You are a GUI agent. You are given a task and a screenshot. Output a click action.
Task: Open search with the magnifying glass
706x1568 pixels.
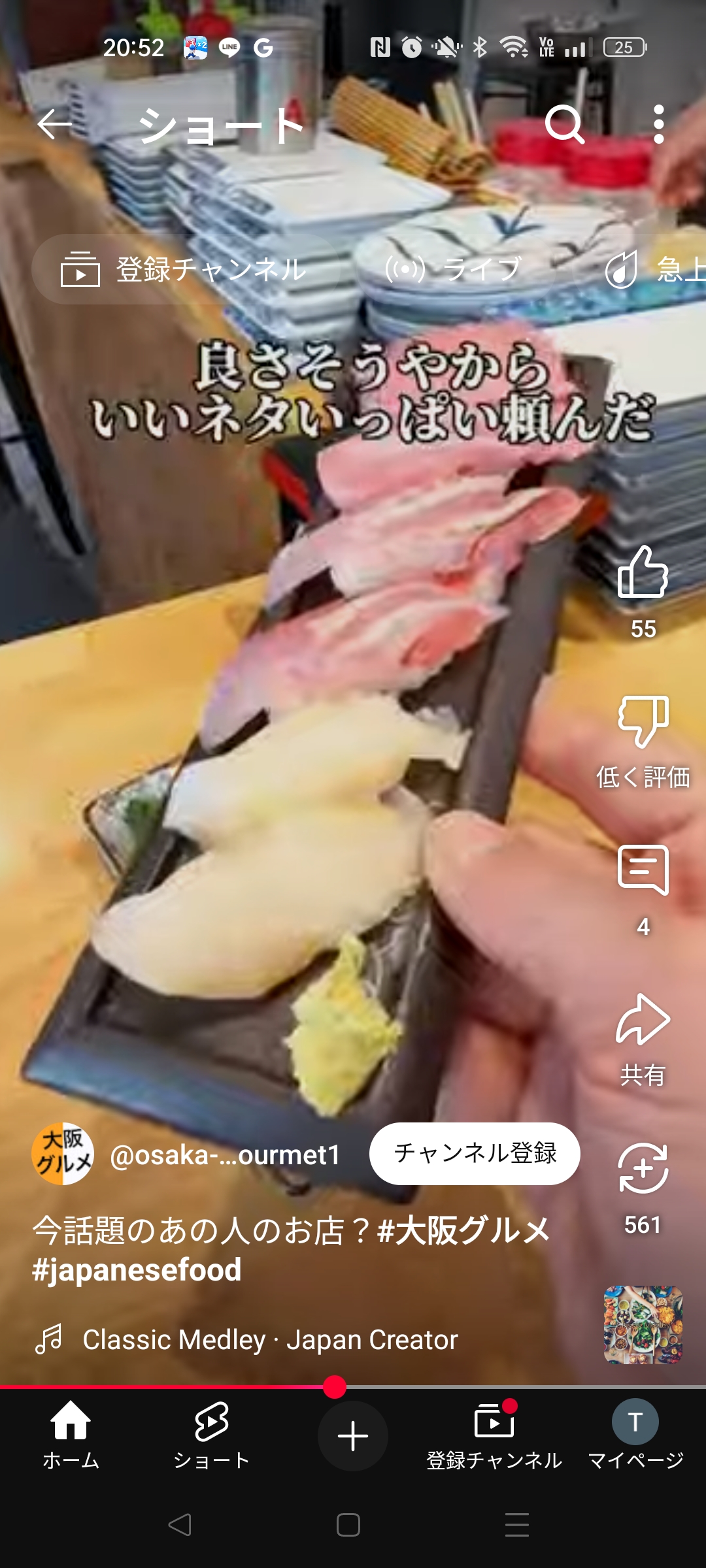(x=565, y=123)
